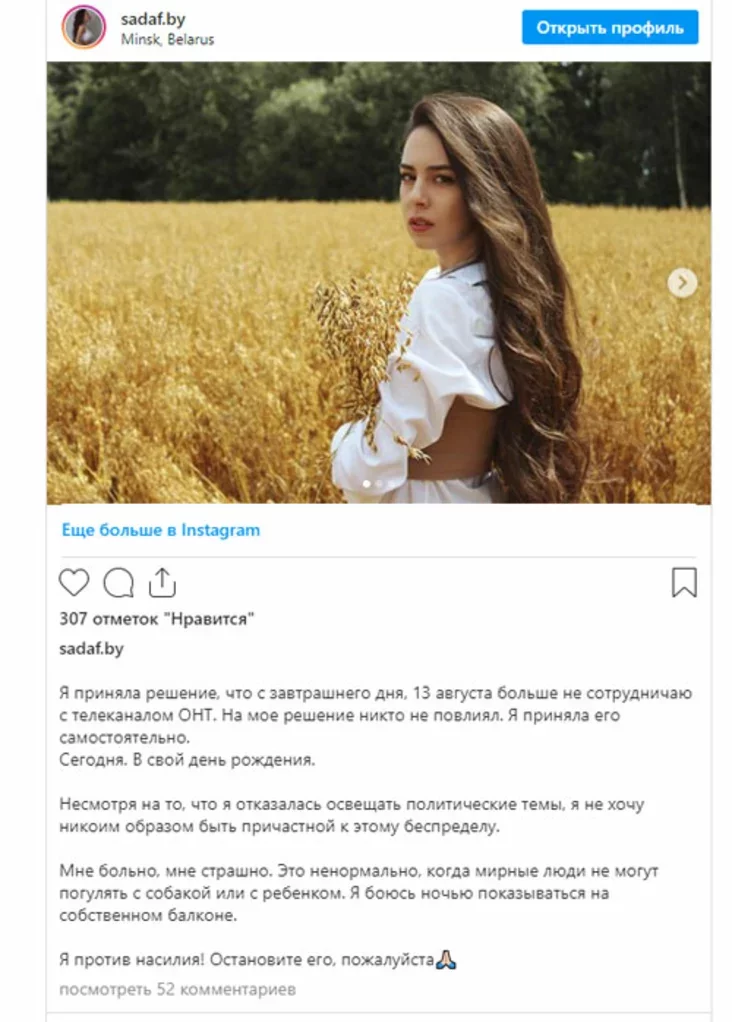The image size is (732, 1022).
Task: Share this post via share icon
Action: [162, 582]
